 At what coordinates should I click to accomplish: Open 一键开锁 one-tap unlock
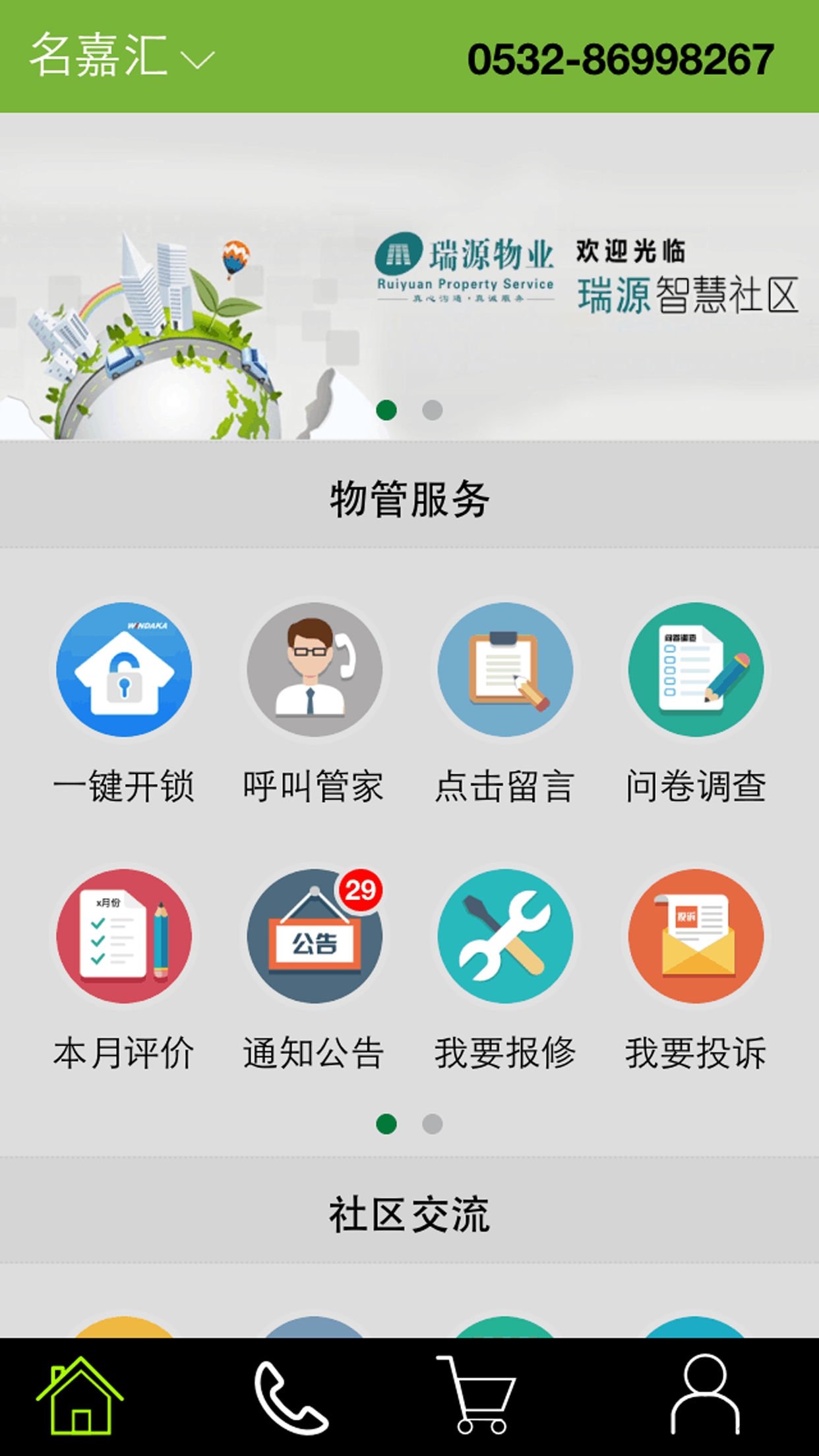[x=124, y=669]
